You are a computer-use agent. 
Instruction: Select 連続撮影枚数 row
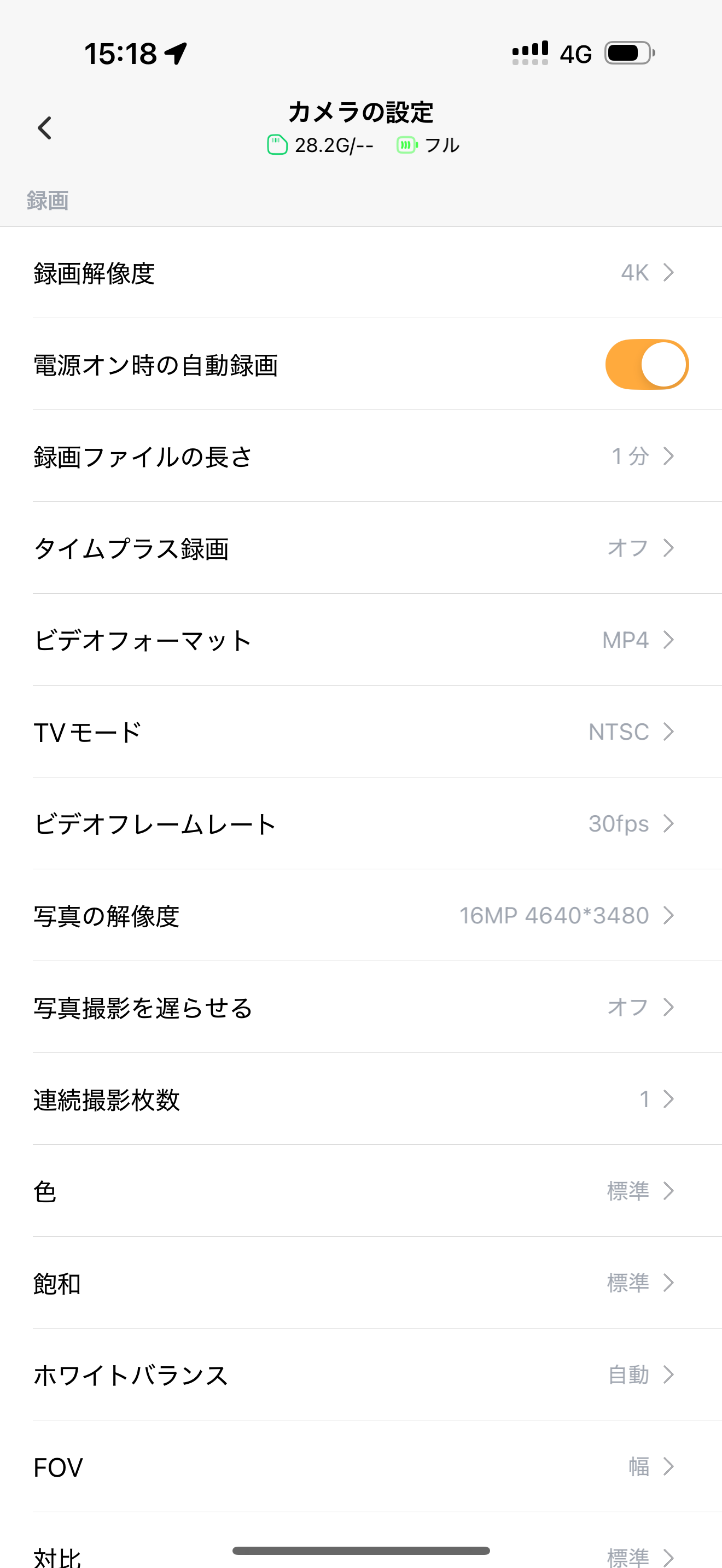tap(361, 1099)
